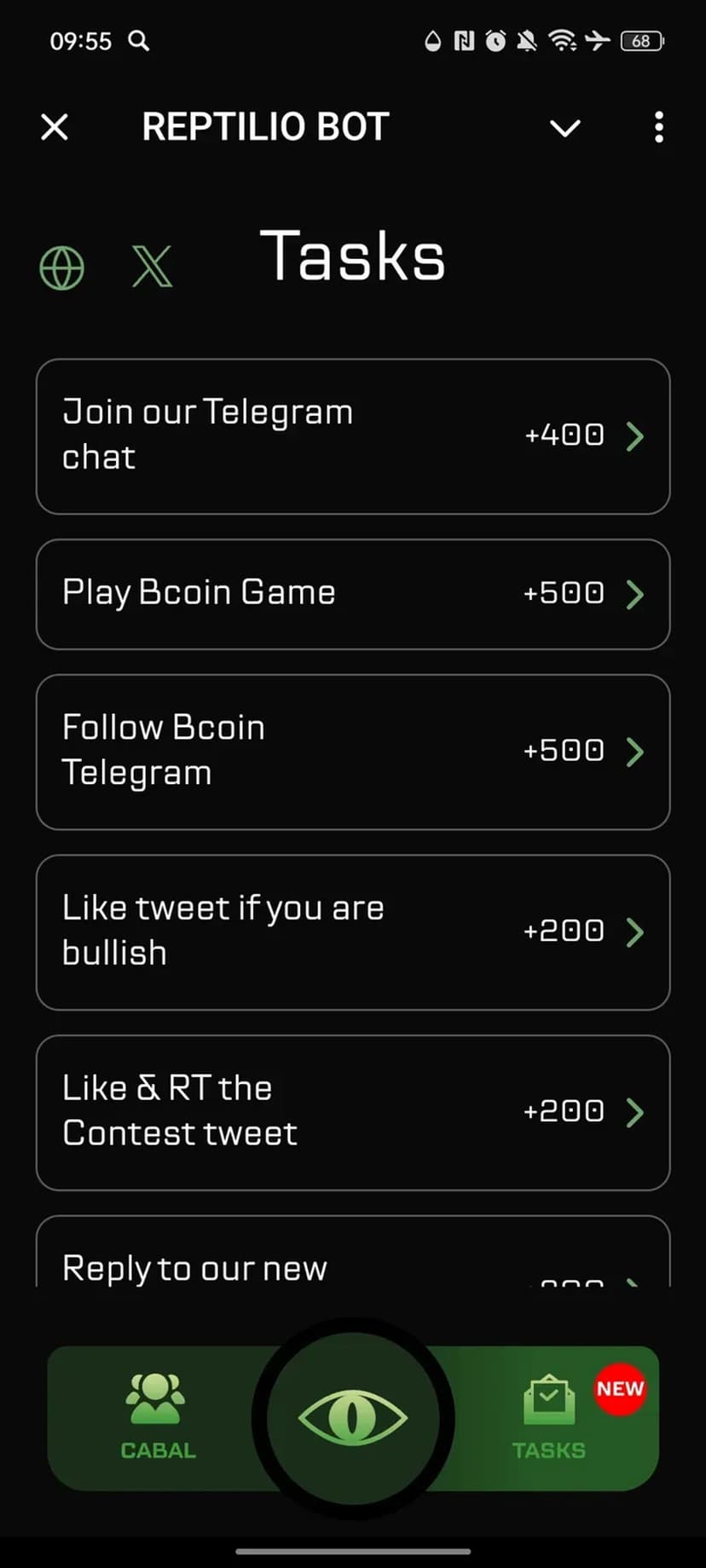The width and height of the screenshot is (706, 1568).
Task: Start the Play Bcoin Game task
Action: pyautogui.click(x=353, y=594)
